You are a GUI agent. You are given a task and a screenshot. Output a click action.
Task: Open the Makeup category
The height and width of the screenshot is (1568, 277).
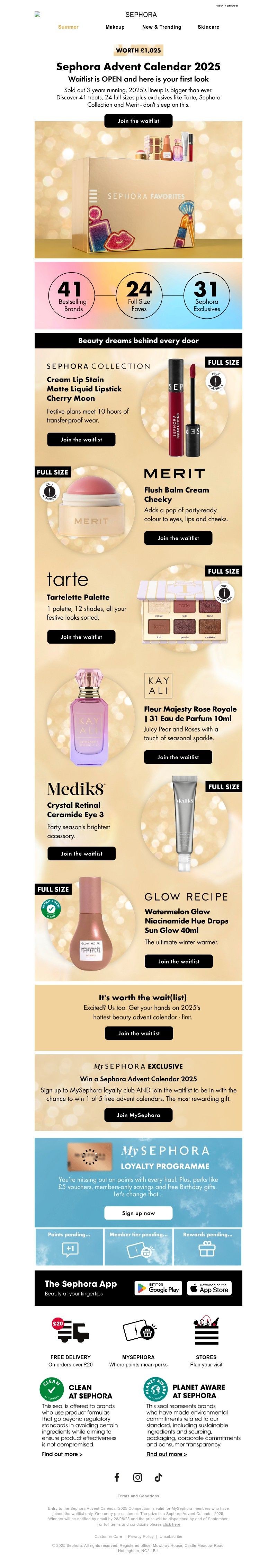pyautogui.click(x=115, y=27)
